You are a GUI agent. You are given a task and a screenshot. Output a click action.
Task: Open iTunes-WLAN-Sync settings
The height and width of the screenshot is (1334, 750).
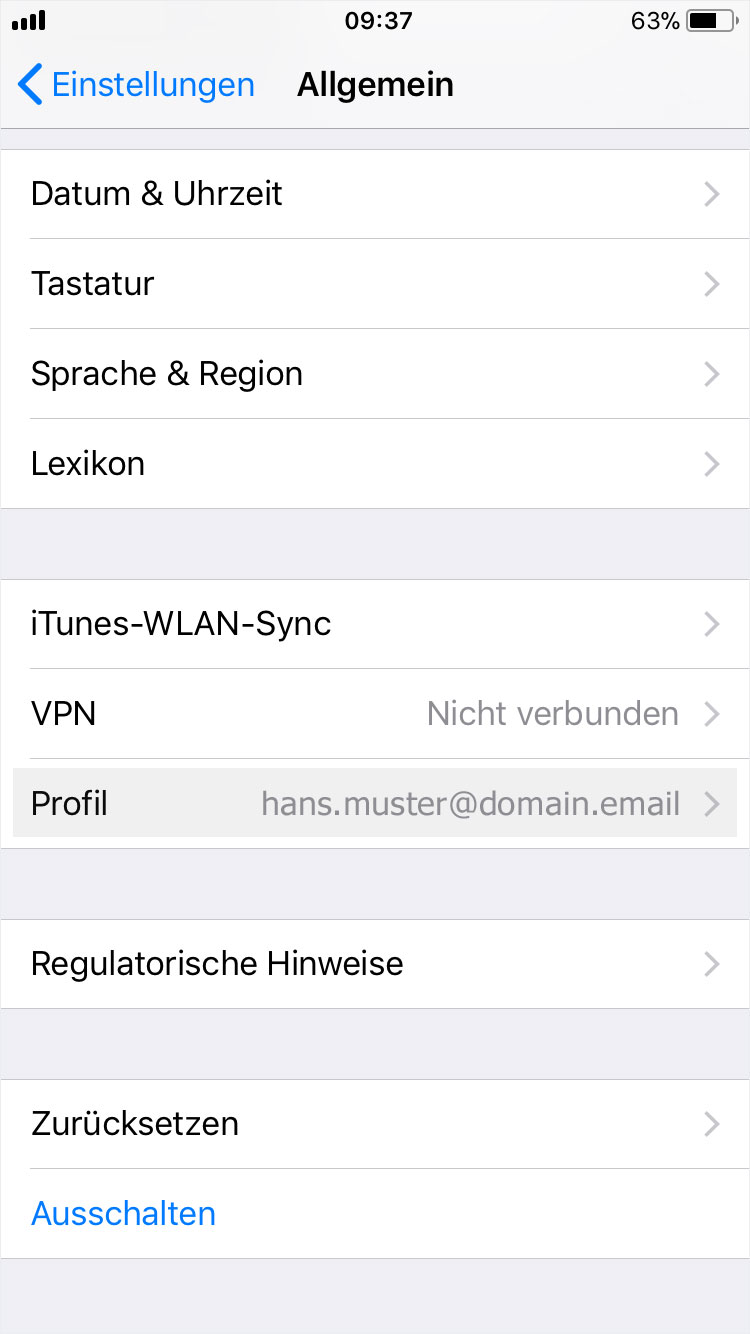click(375, 624)
